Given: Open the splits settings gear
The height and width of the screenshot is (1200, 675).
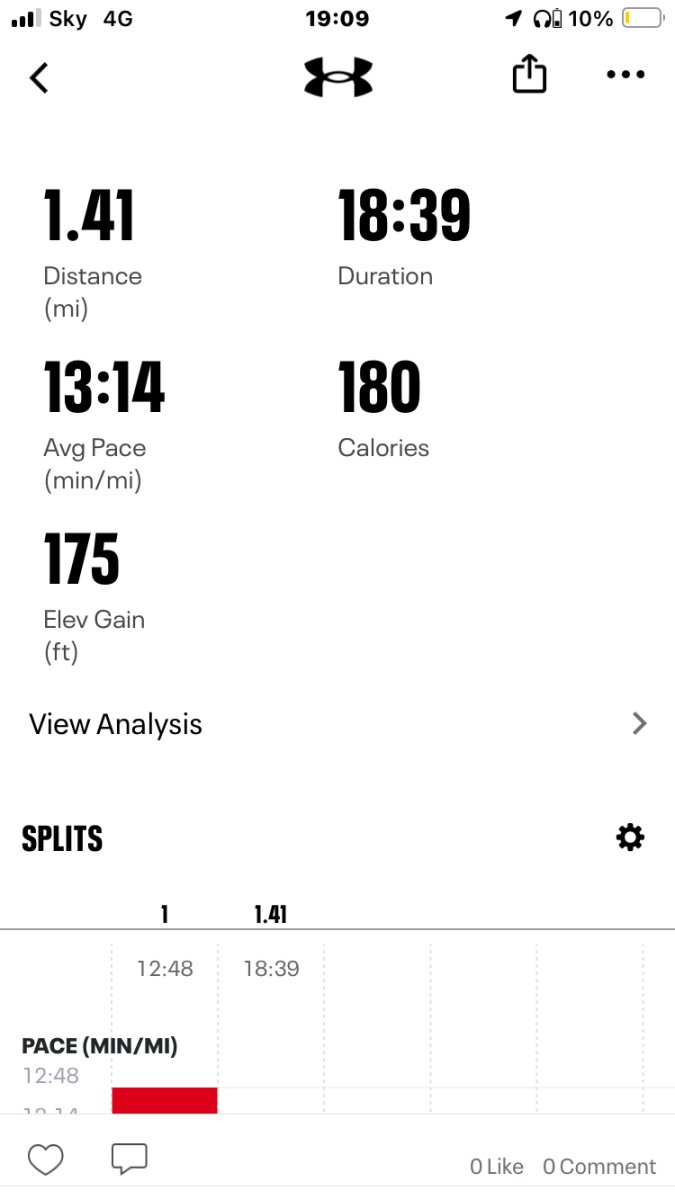Looking at the screenshot, I should [630, 837].
